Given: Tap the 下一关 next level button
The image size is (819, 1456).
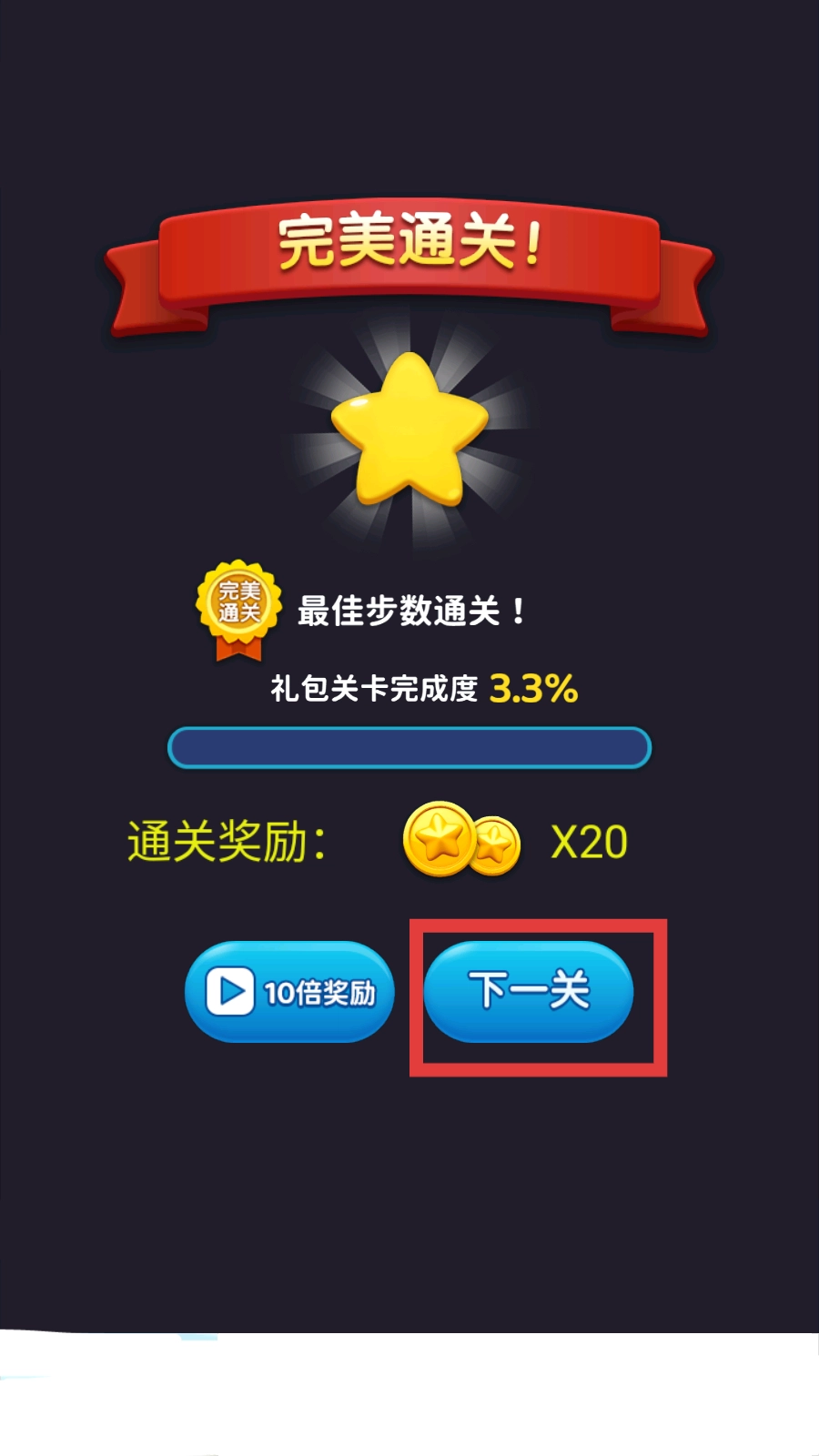Looking at the screenshot, I should click(529, 991).
